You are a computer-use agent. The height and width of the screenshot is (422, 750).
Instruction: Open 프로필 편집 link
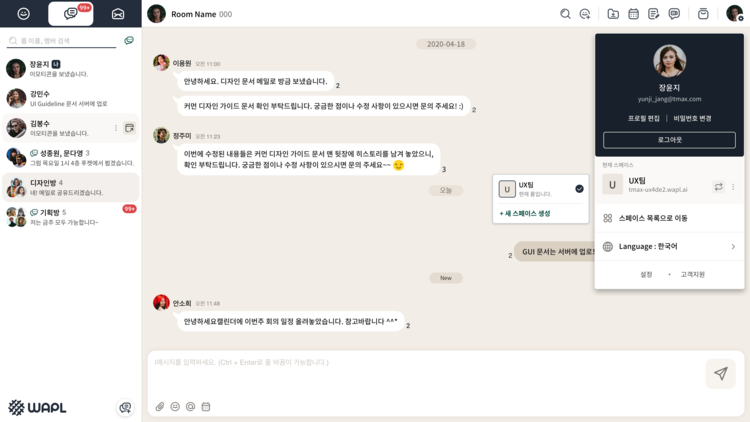click(643, 118)
